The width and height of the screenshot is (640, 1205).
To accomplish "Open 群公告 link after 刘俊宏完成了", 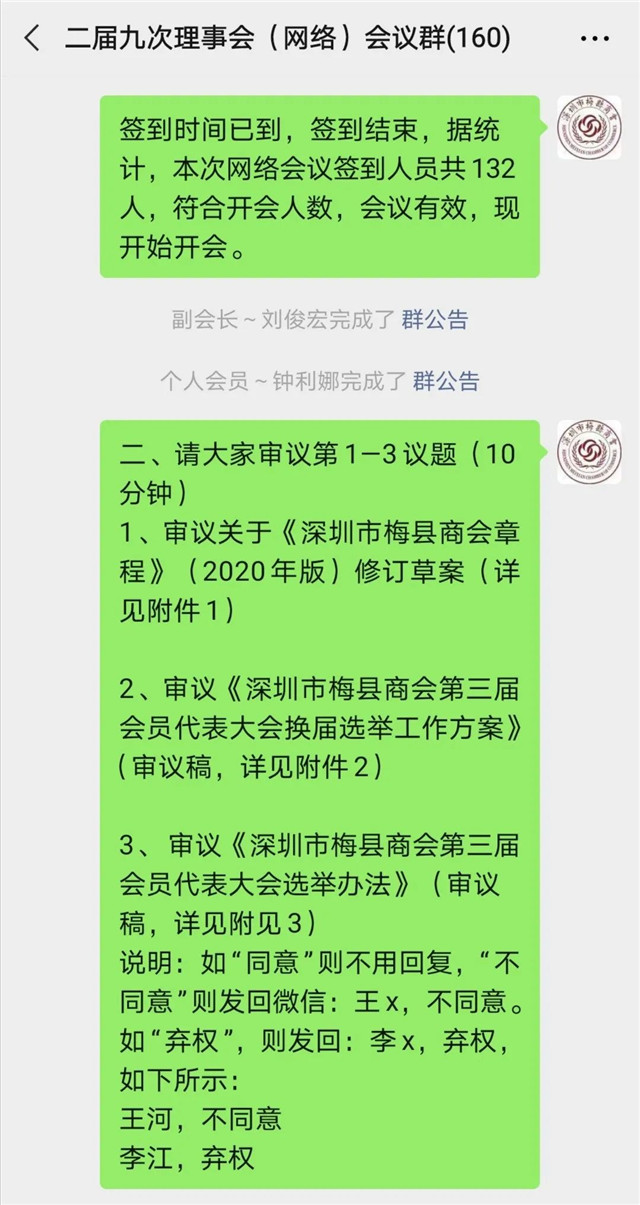I will click(435, 320).
